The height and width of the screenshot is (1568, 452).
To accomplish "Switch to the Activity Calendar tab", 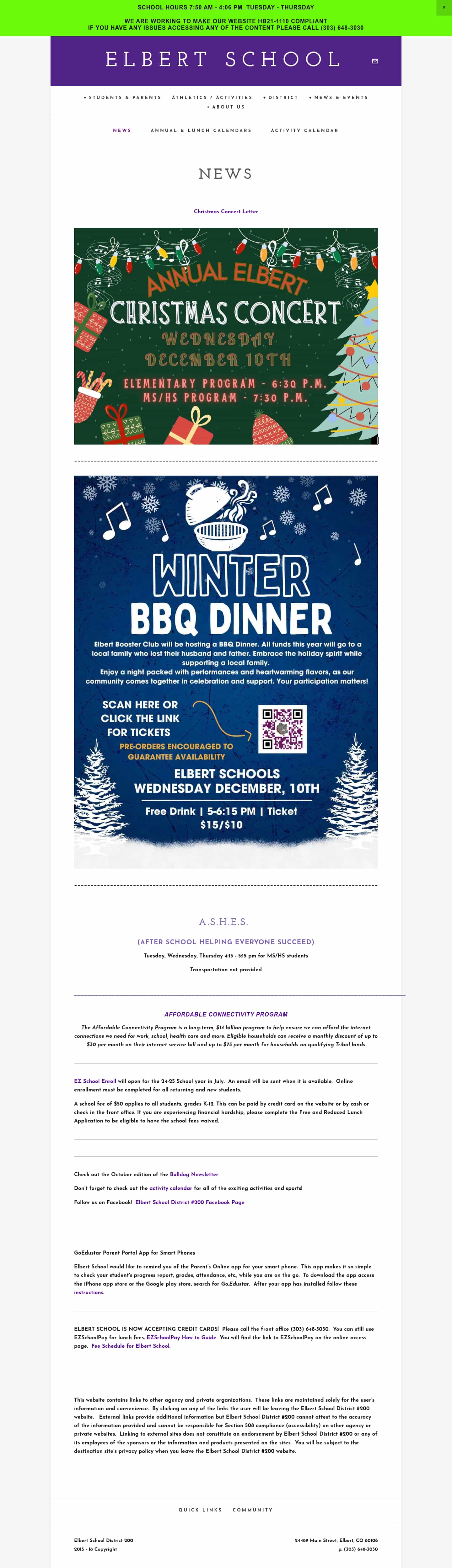I will pyautogui.click(x=304, y=130).
